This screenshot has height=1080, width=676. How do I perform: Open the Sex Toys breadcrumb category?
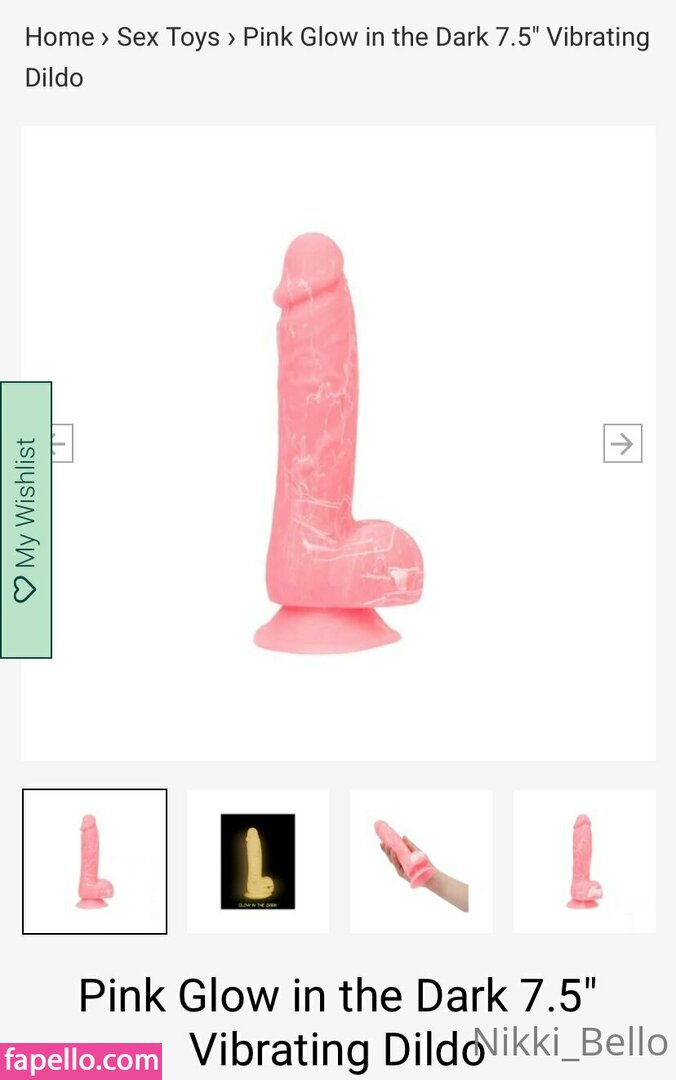[x=168, y=38]
